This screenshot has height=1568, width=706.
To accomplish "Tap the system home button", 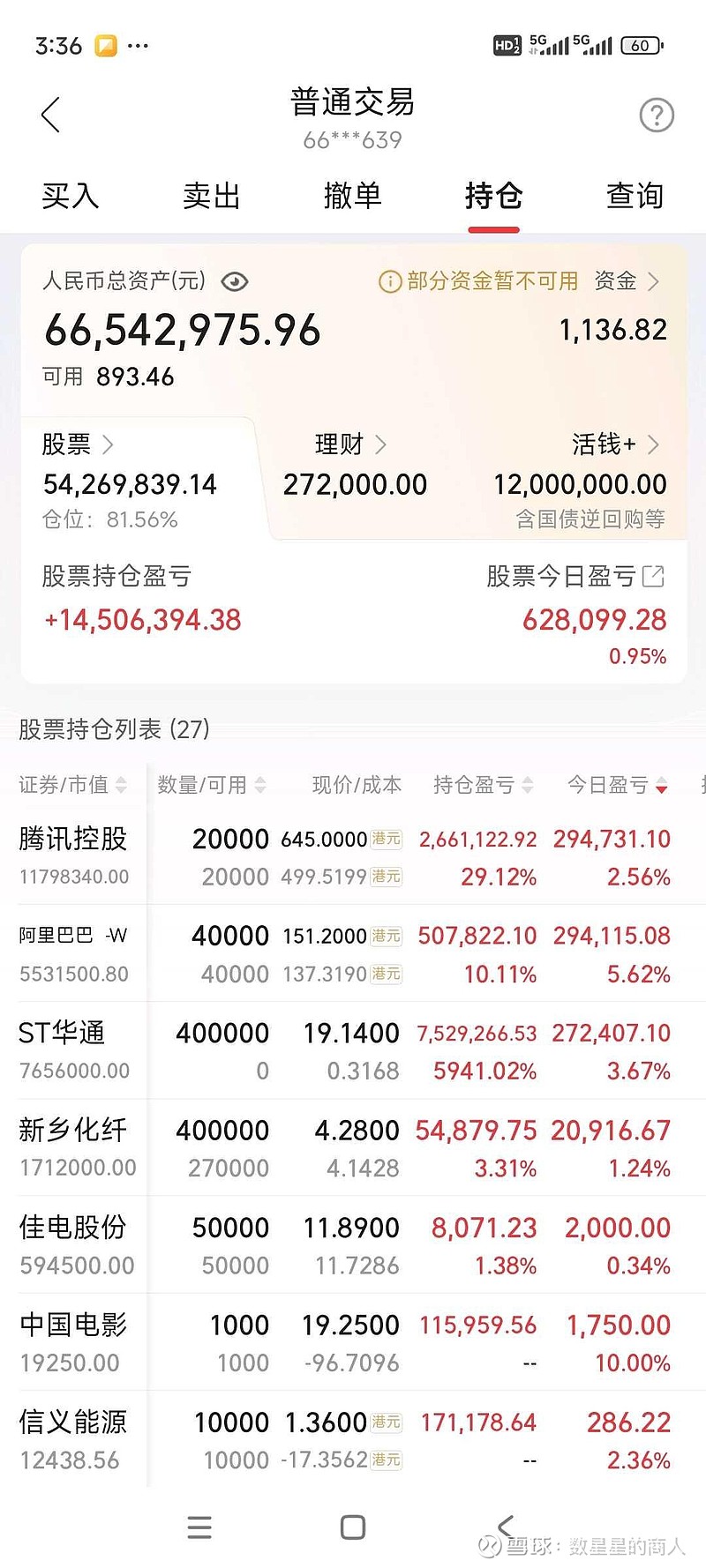I will click(353, 1527).
